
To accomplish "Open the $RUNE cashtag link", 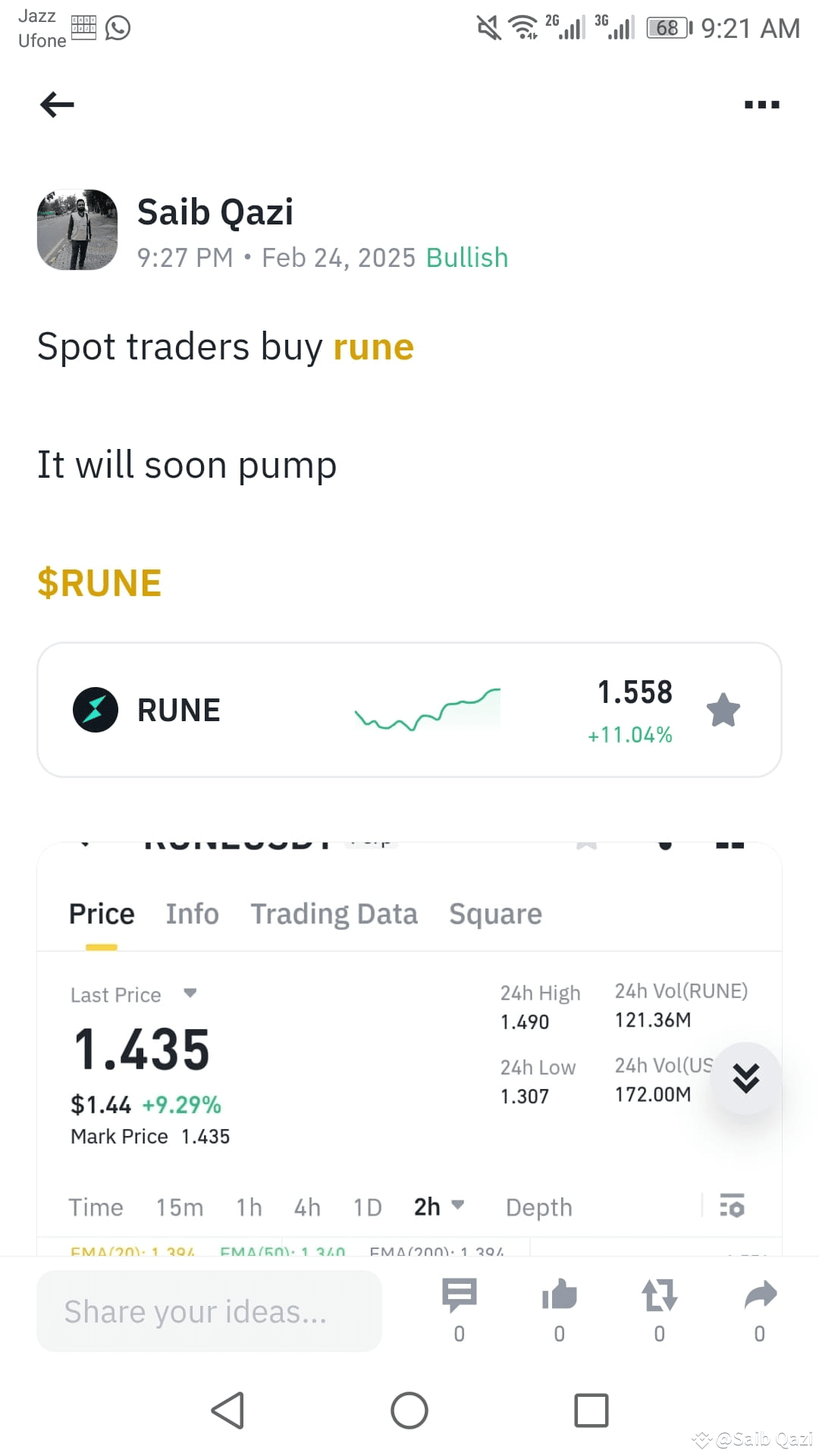I will coord(99,582).
